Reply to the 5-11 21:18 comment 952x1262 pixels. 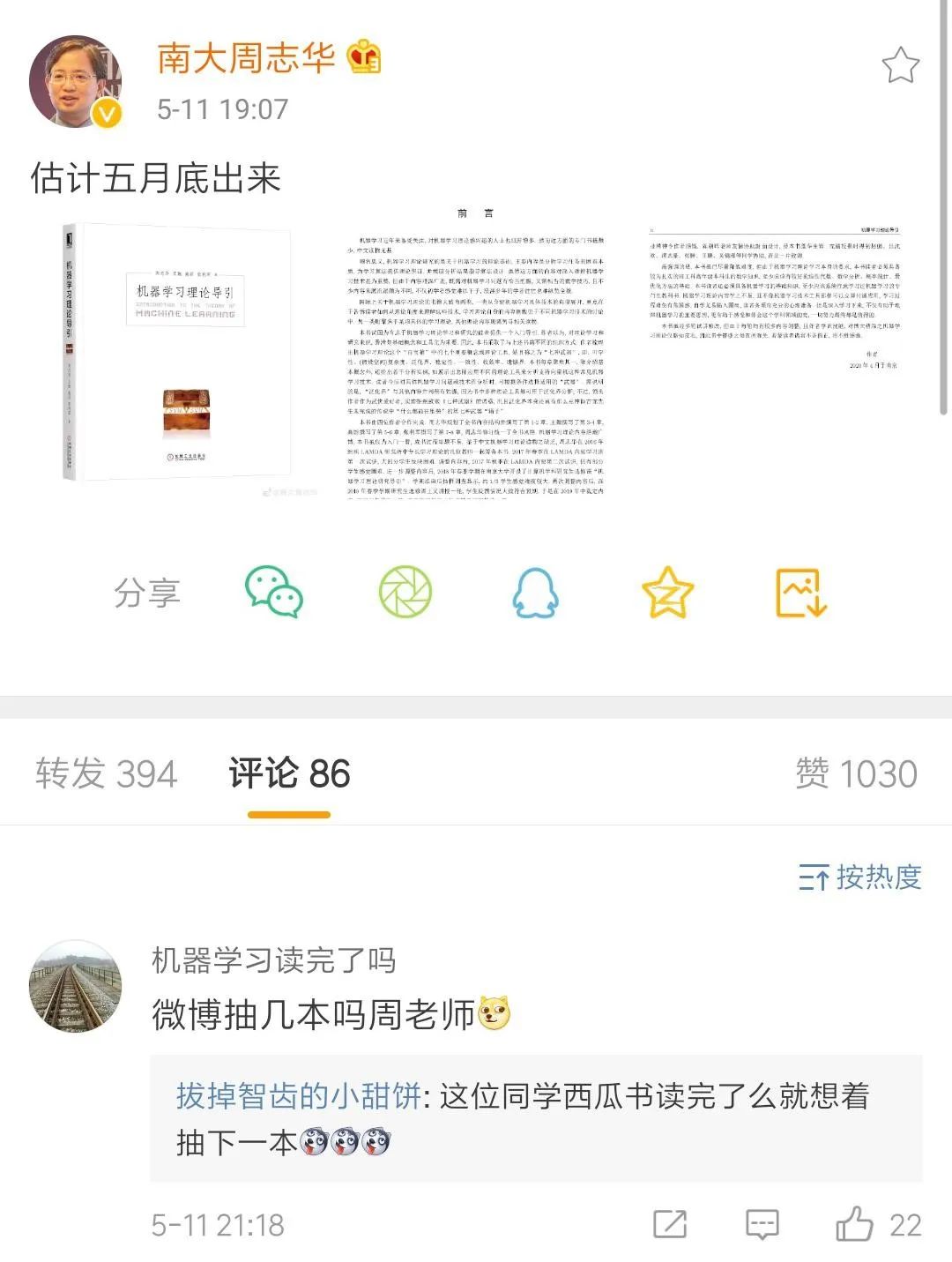(762, 1224)
